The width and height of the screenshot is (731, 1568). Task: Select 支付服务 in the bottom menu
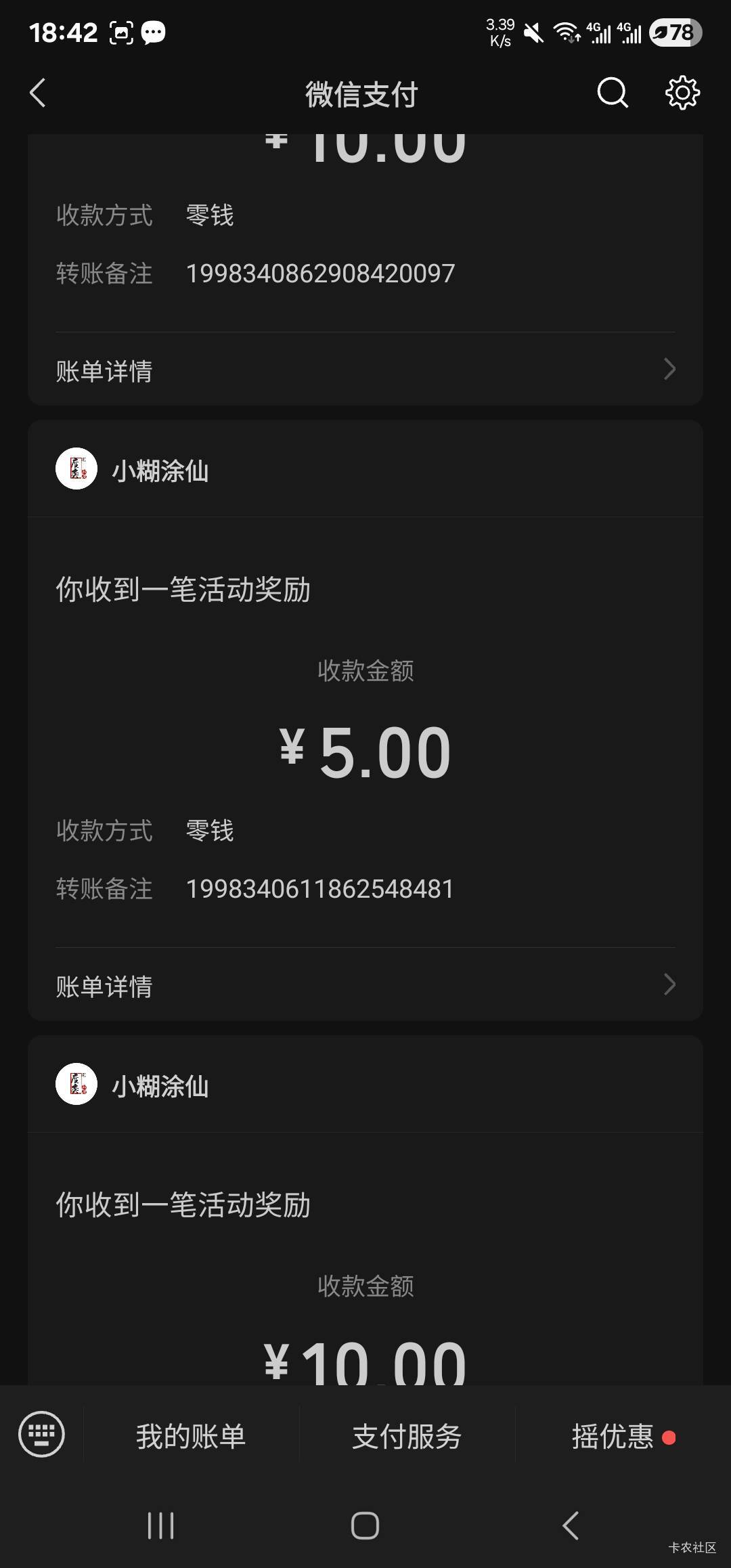pyautogui.click(x=407, y=1436)
